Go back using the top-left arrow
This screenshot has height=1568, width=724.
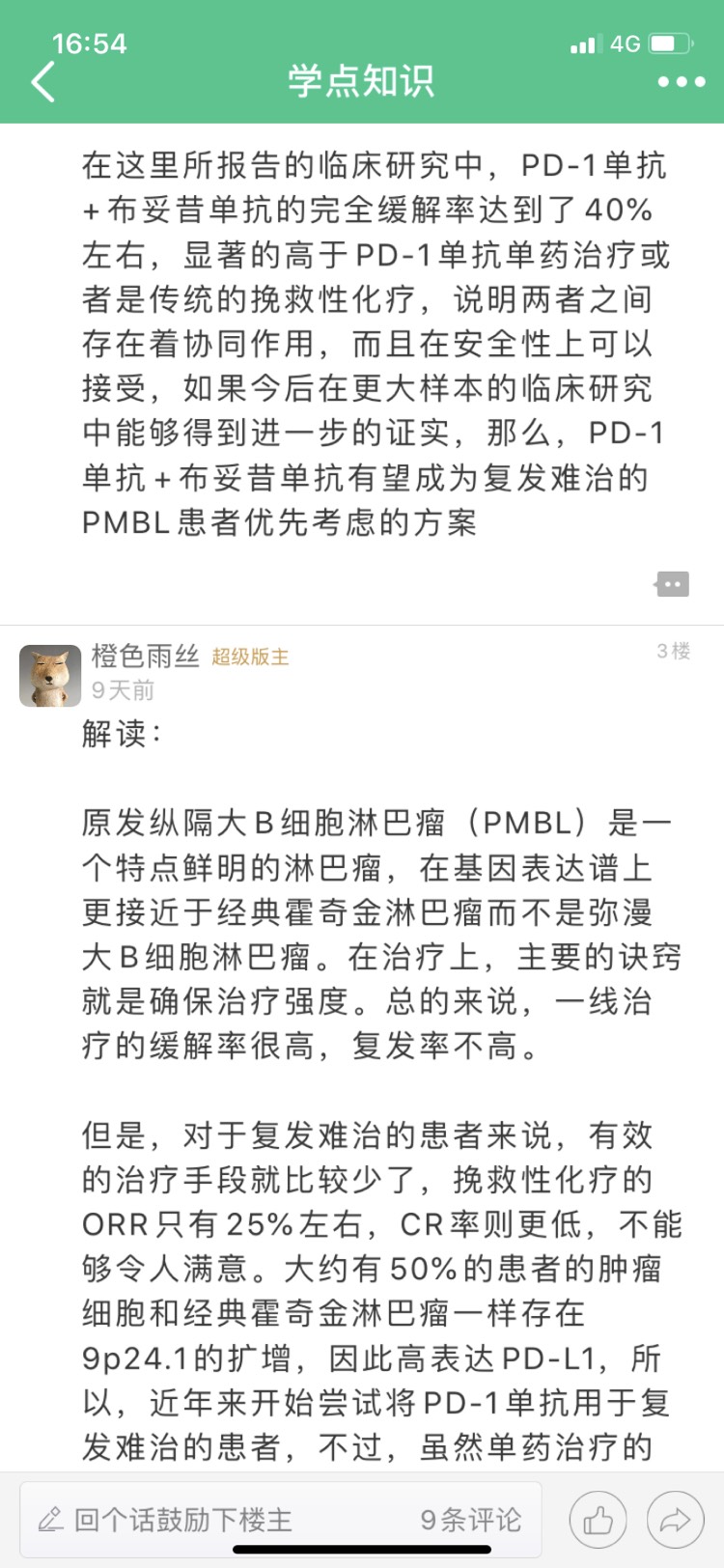[43, 82]
